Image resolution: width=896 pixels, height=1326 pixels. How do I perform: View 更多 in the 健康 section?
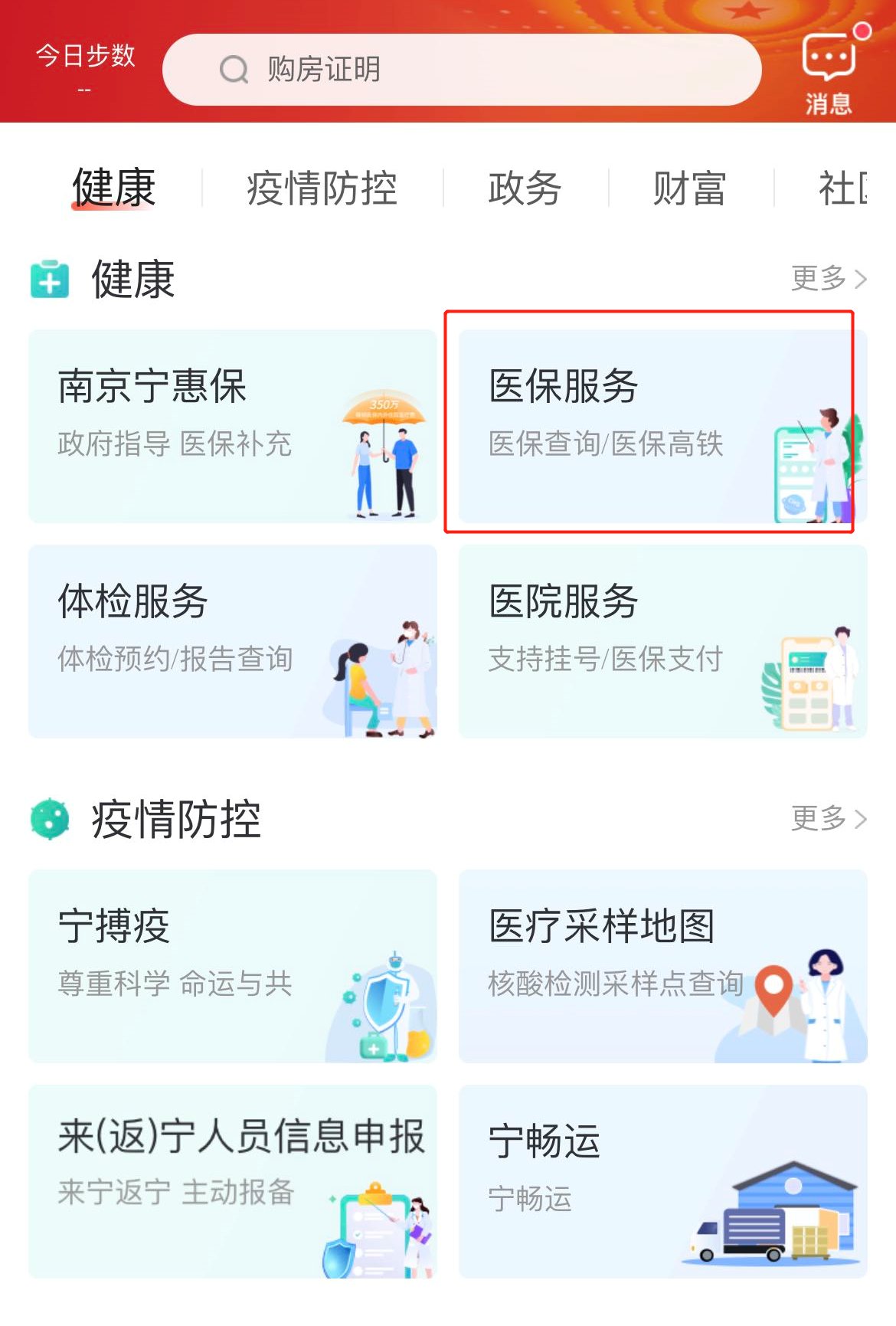pos(828,278)
